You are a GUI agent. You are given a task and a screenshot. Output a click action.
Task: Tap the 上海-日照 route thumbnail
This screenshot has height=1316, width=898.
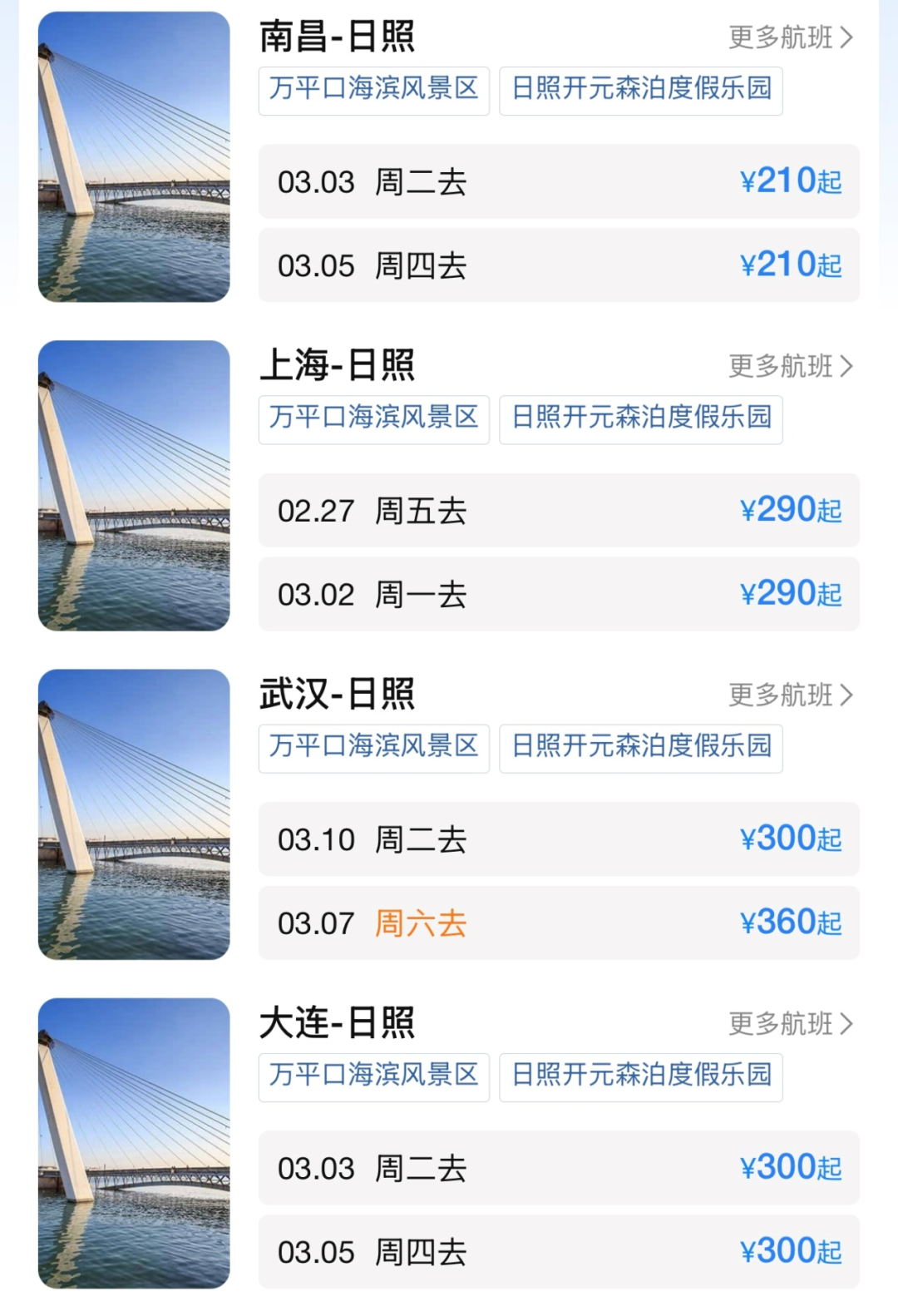coord(134,486)
